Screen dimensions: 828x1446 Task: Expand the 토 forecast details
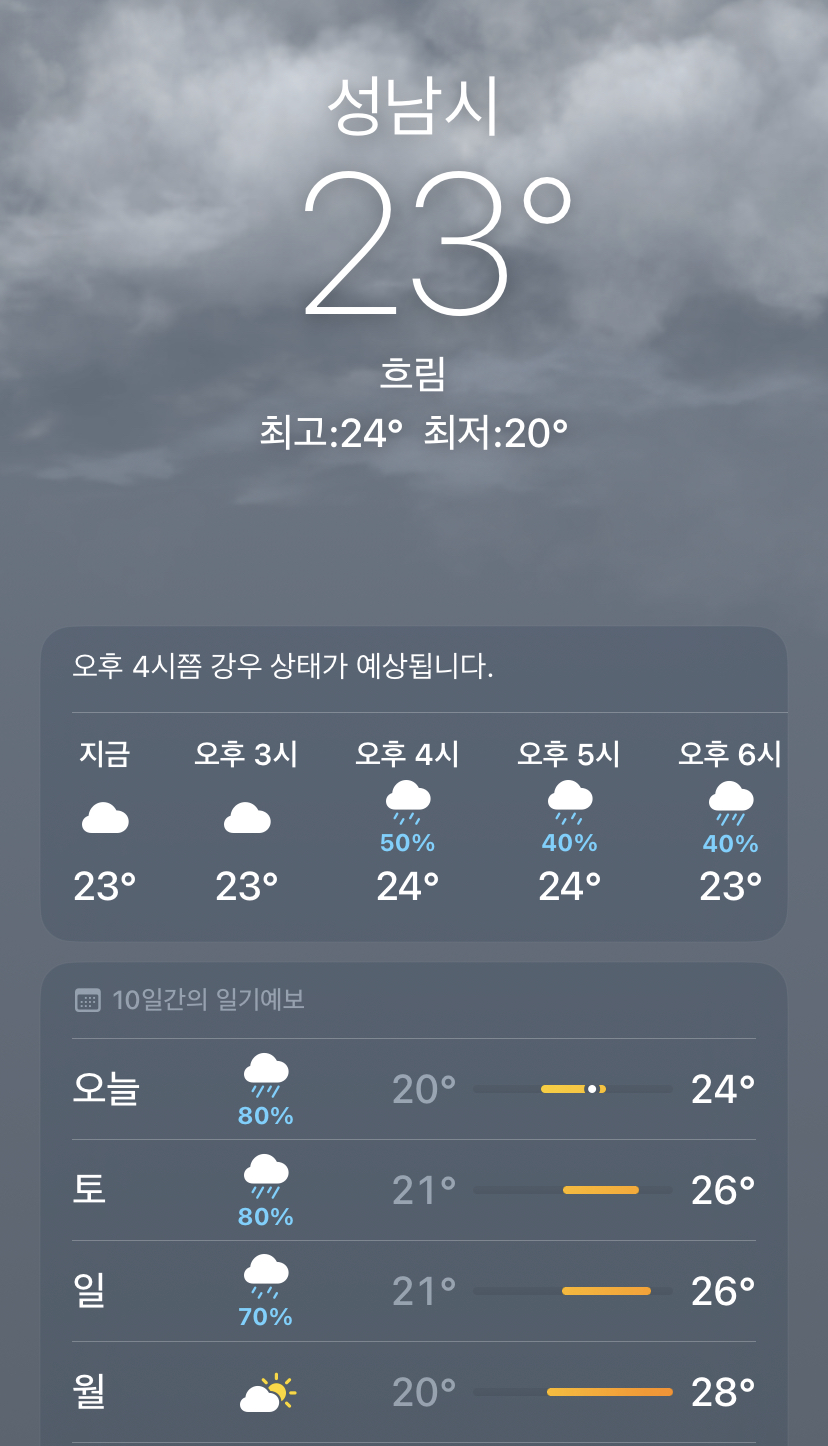click(414, 1190)
